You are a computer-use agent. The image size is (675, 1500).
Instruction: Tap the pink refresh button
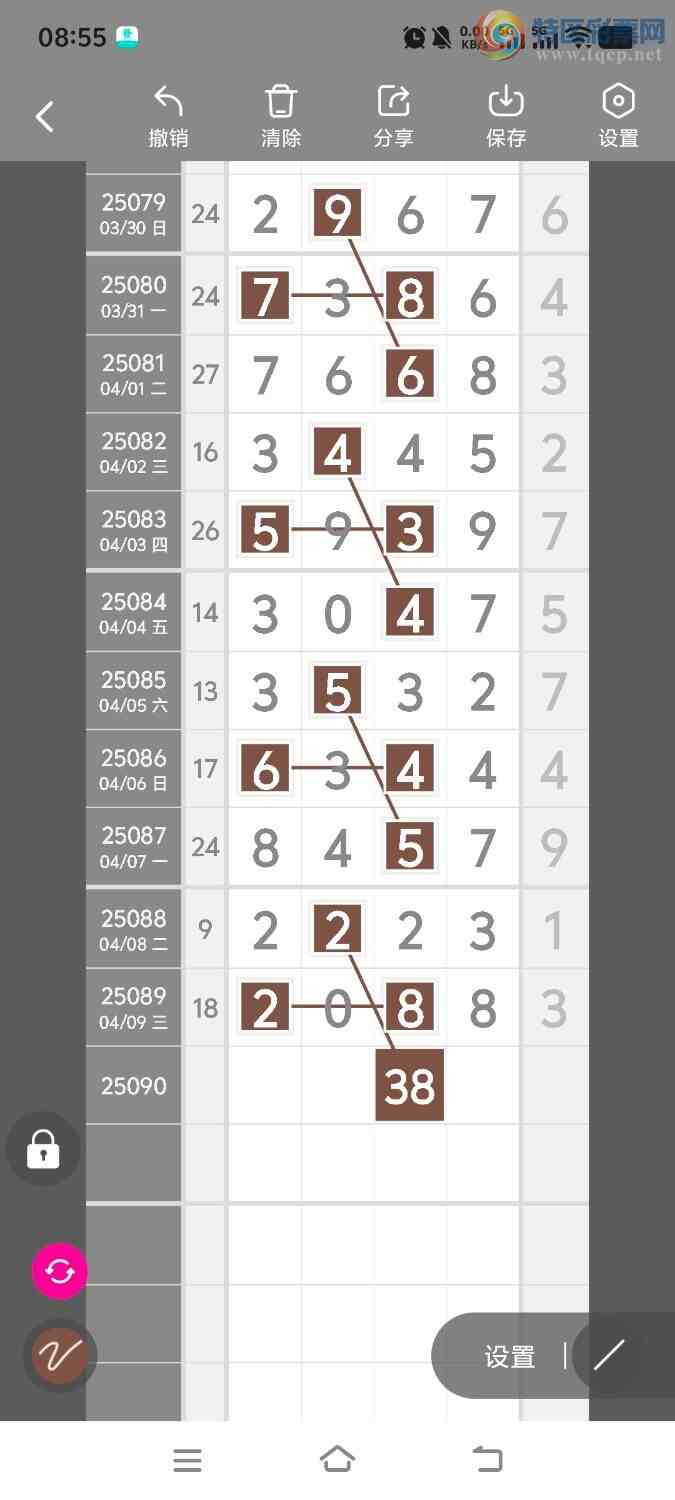click(60, 1272)
